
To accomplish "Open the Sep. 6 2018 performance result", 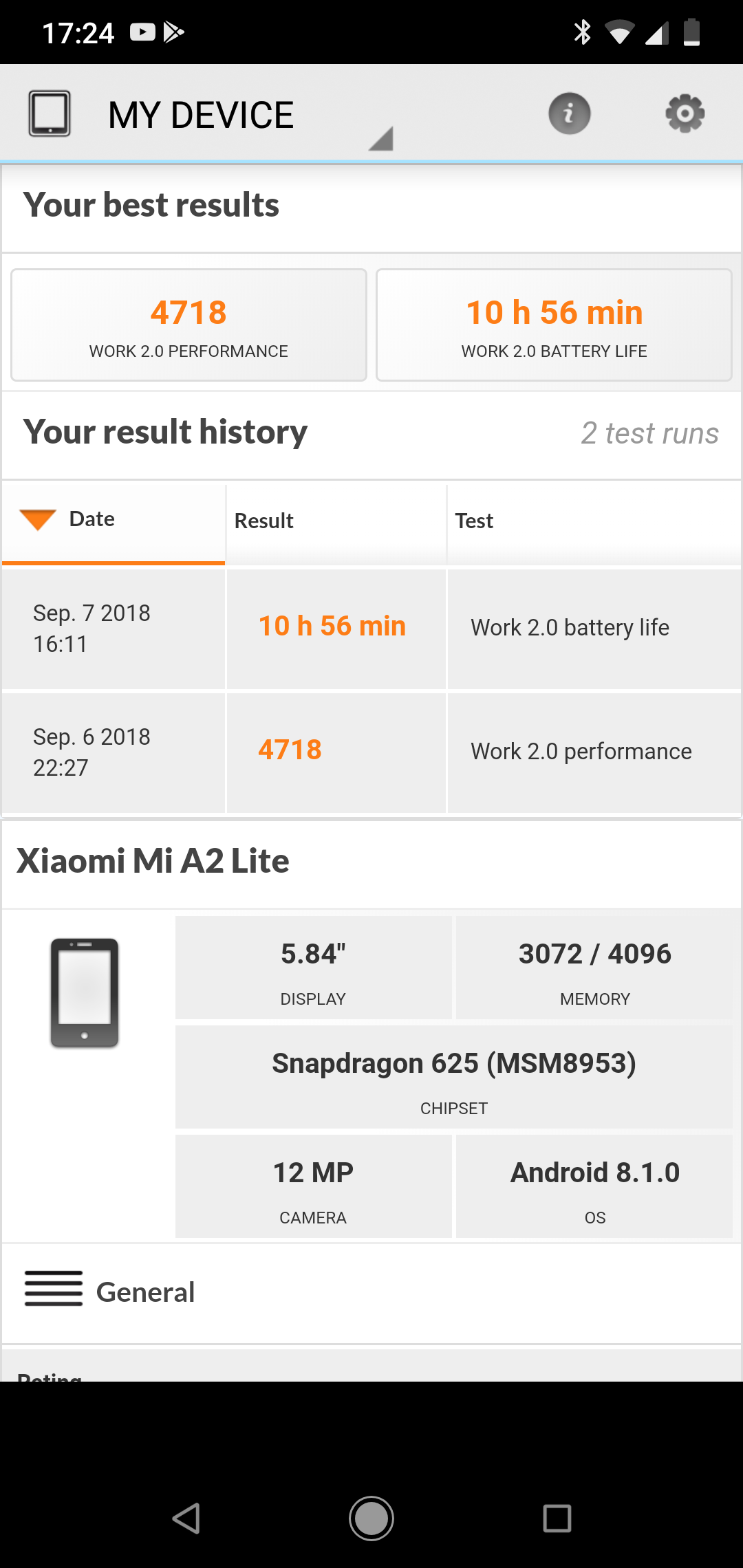I will coord(371,752).
